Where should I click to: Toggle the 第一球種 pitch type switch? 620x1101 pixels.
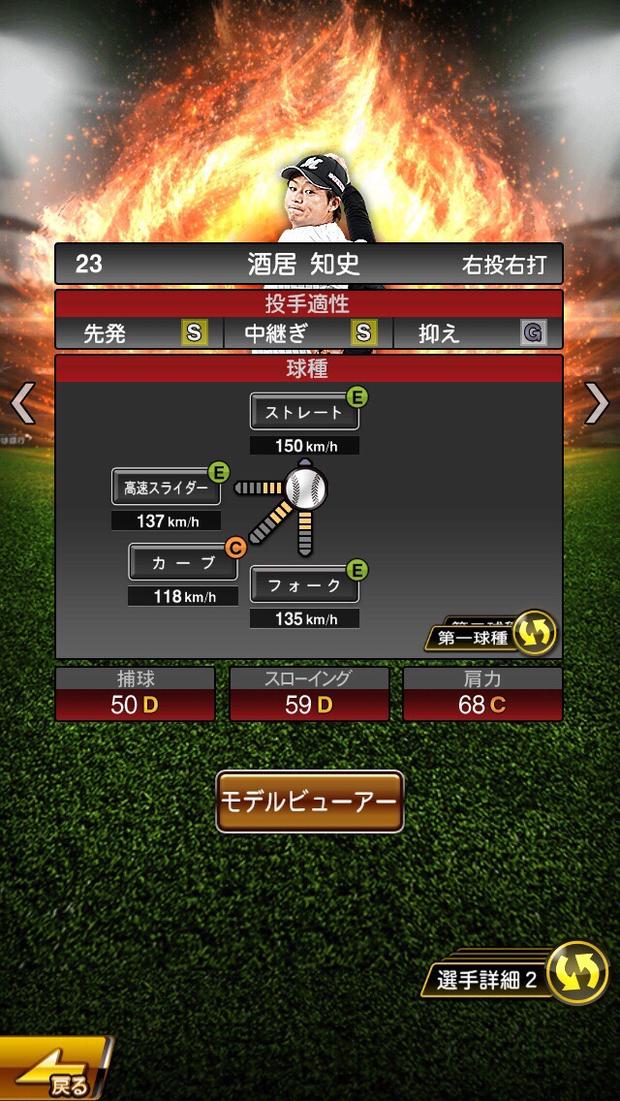492,634
